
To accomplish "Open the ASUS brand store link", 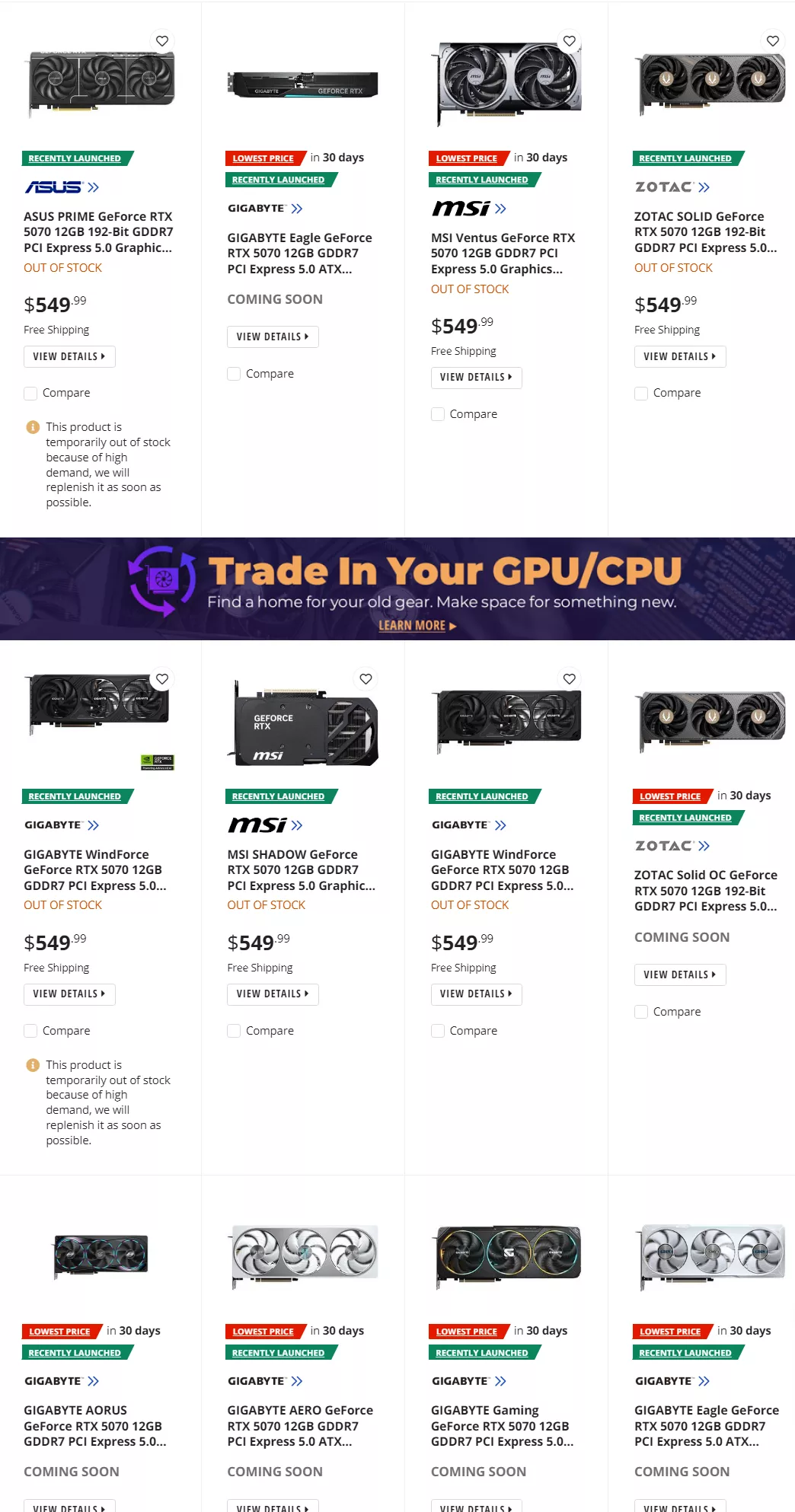I will point(62,187).
